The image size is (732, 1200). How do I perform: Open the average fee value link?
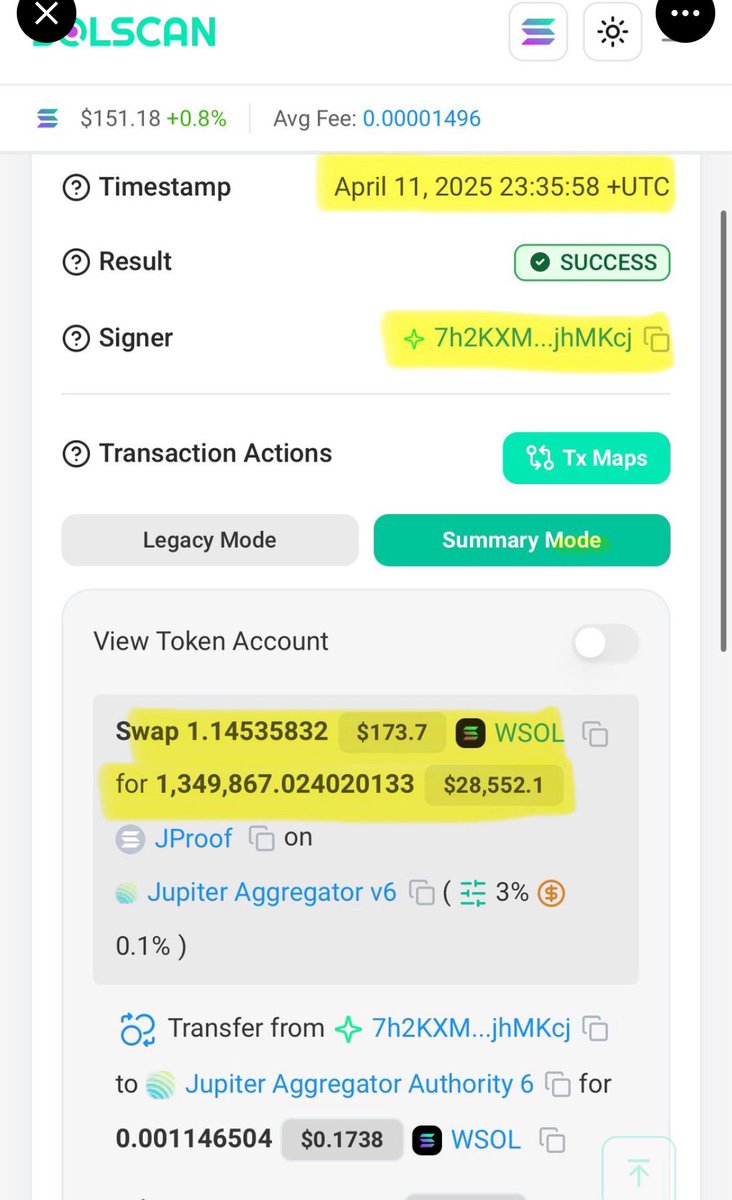pyautogui.click(x=421, y=119)
